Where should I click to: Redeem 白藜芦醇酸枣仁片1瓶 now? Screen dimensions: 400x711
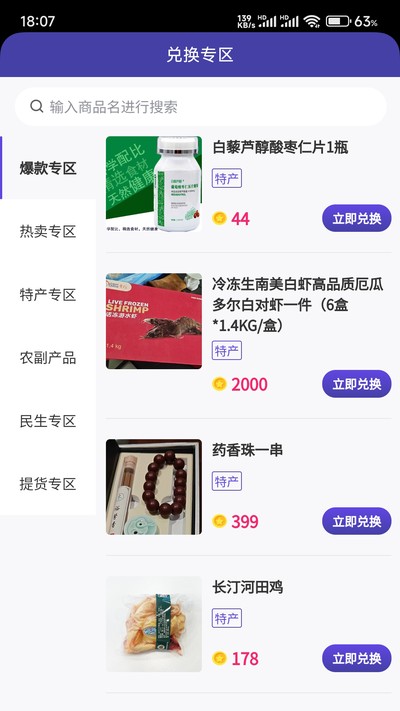(356, 218)
